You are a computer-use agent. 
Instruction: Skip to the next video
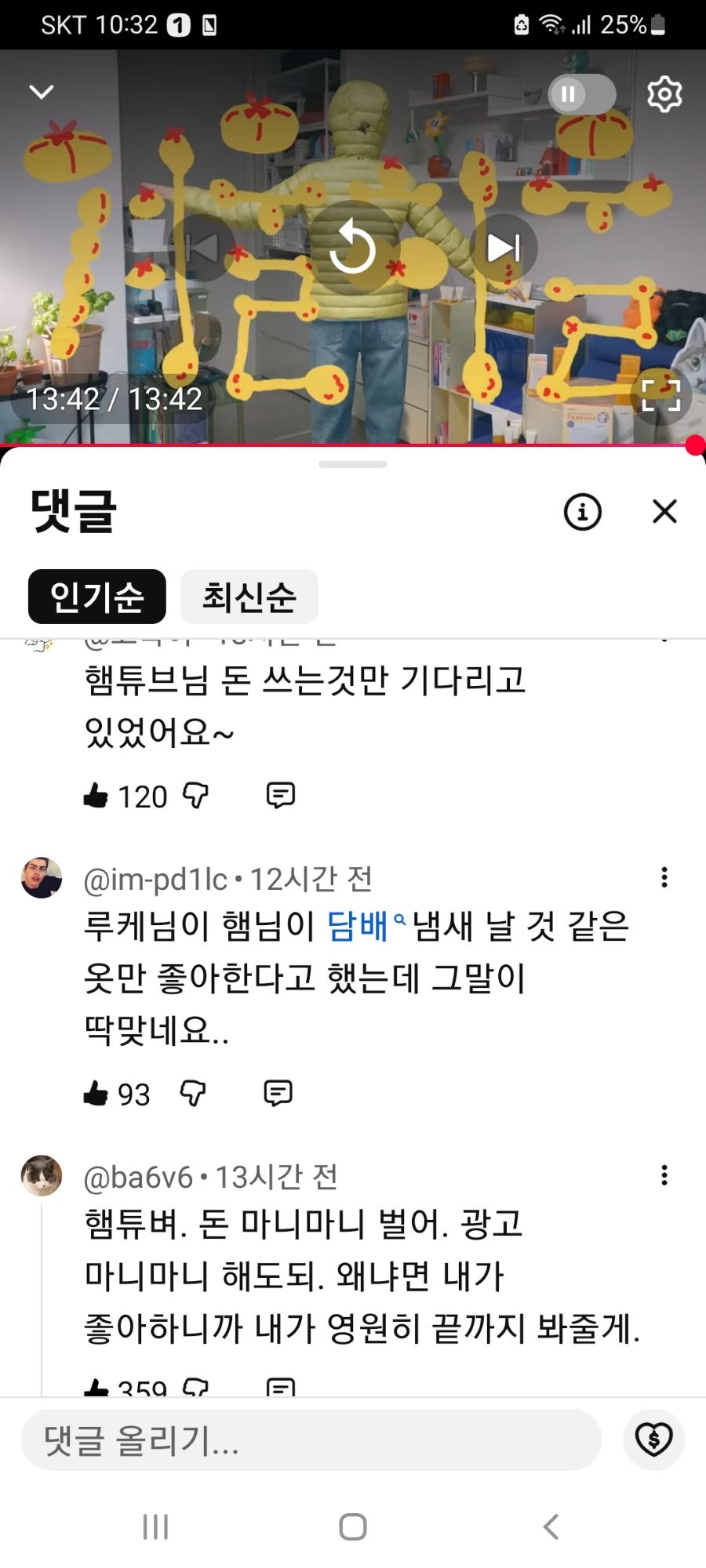tap(503, 249)
